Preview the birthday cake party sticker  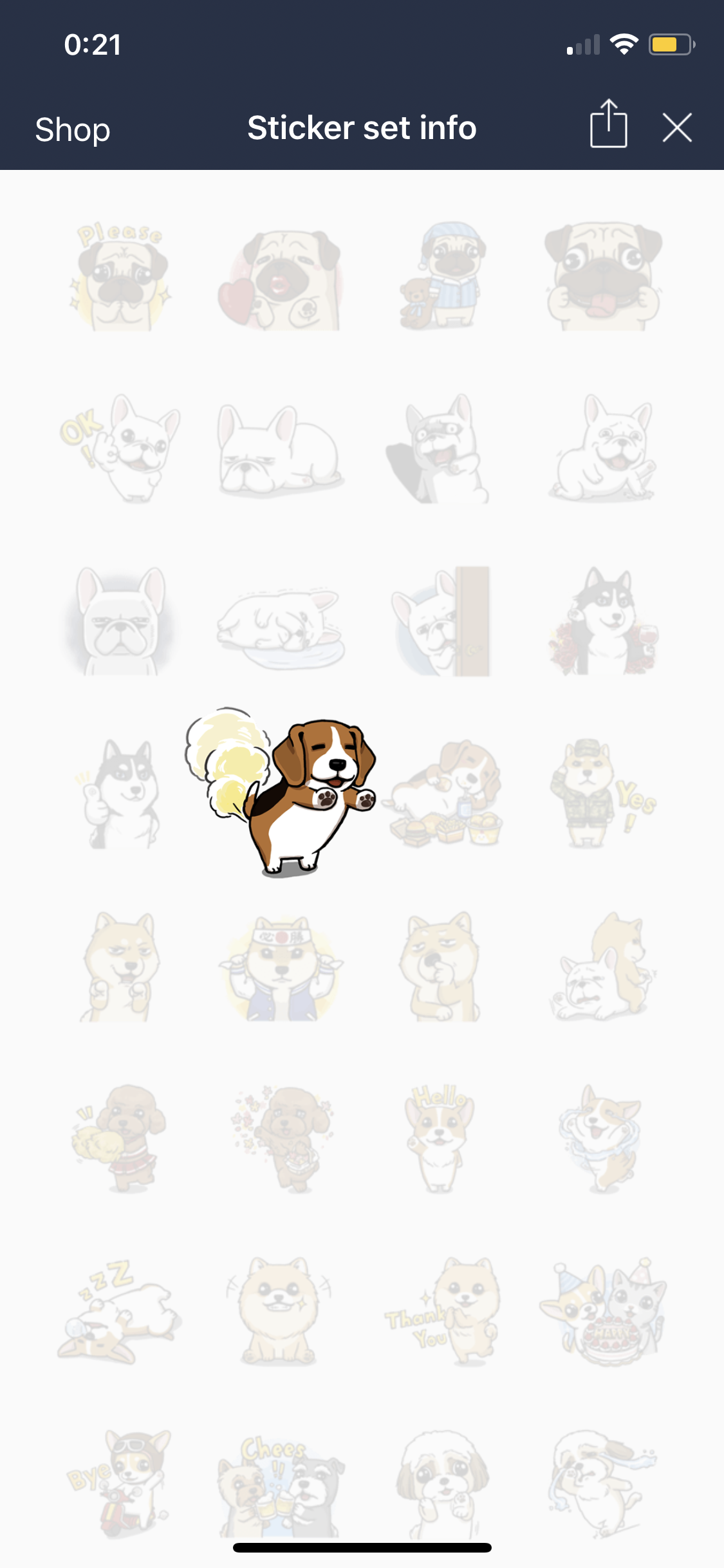pos(603,1312)
